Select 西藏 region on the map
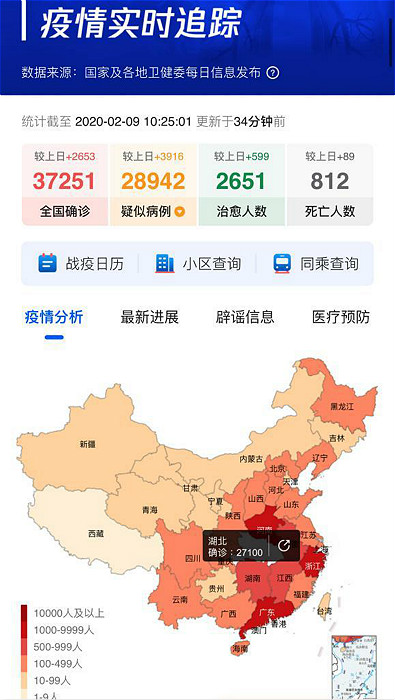 pyautogui.click(x=96, y=533)
